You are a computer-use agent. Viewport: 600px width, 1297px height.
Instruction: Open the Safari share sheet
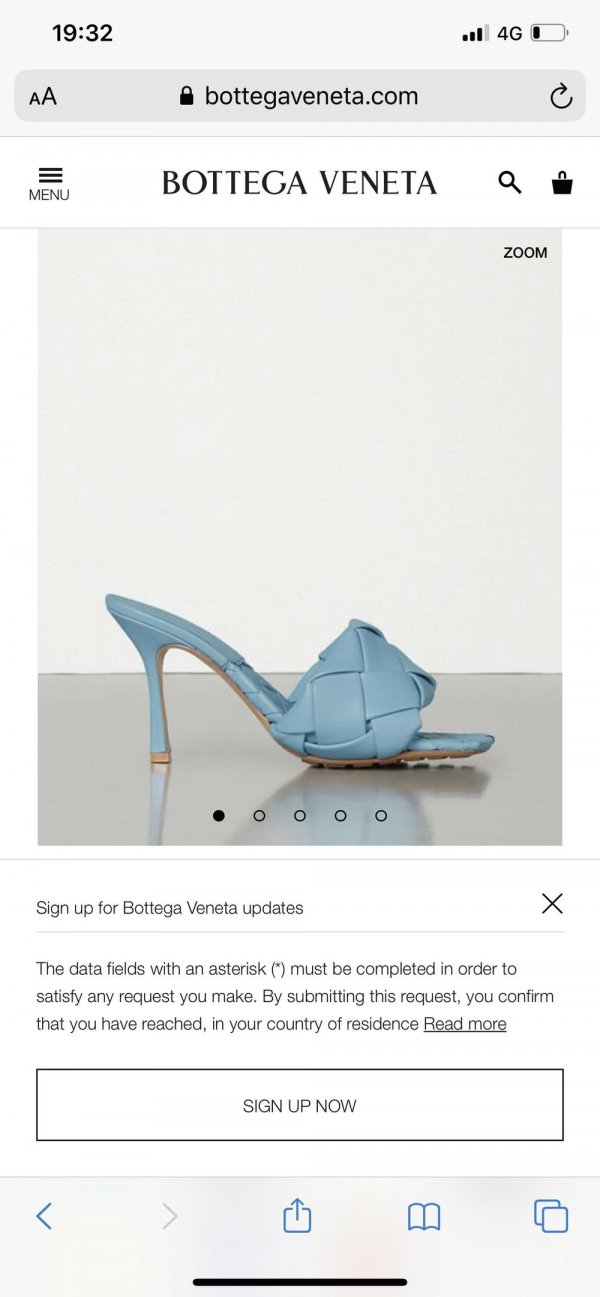(297, 1216)
